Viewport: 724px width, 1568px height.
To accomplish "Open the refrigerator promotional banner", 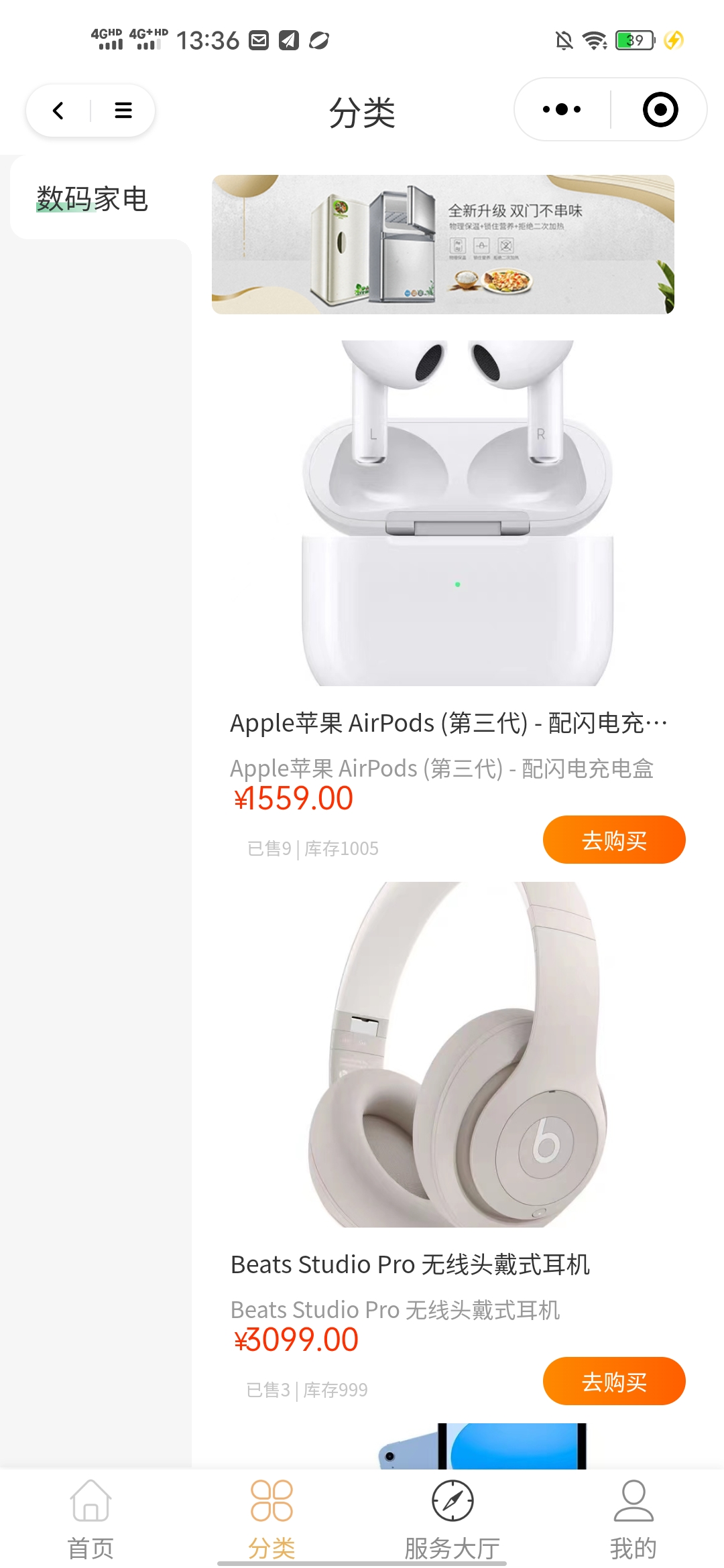I will [442, 245].
